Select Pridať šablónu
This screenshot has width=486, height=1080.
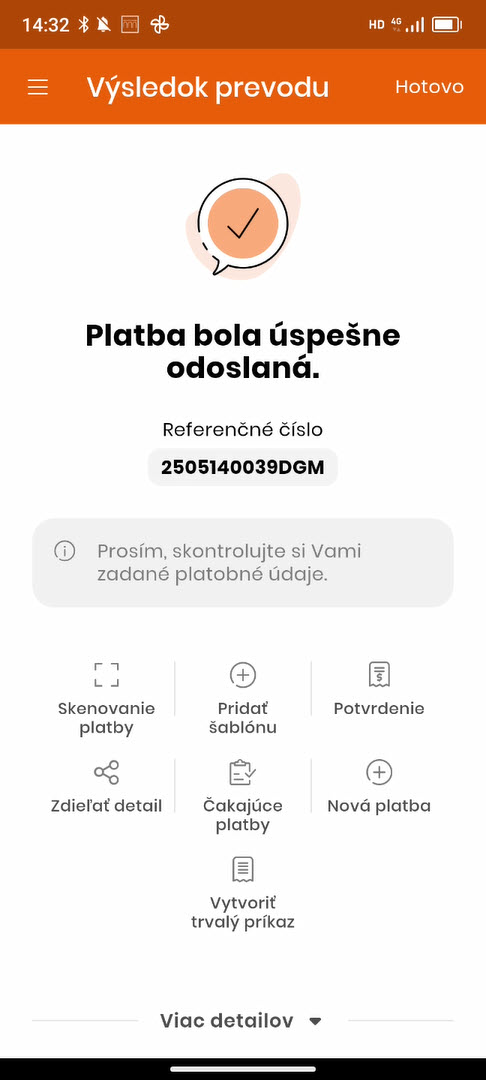pyautogui.click(x=243, y=698)
